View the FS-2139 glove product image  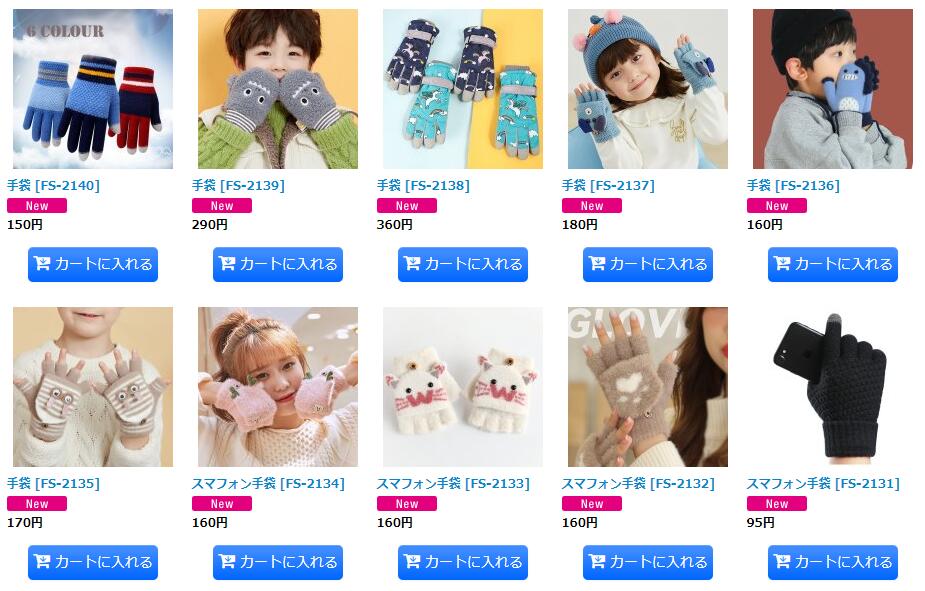tap(278, 89)
